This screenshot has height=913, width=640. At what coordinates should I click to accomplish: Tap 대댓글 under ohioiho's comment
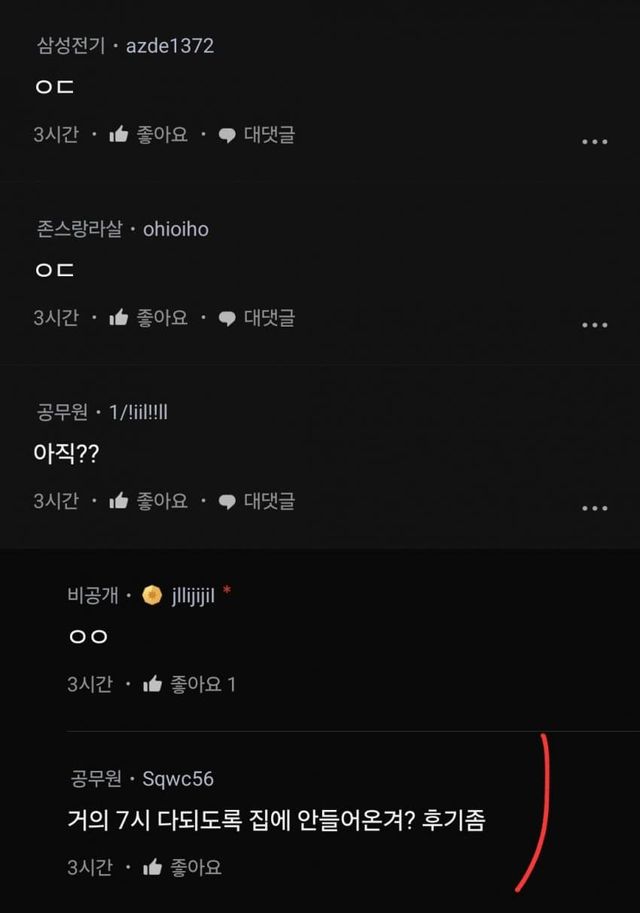(x=256, y=318)
